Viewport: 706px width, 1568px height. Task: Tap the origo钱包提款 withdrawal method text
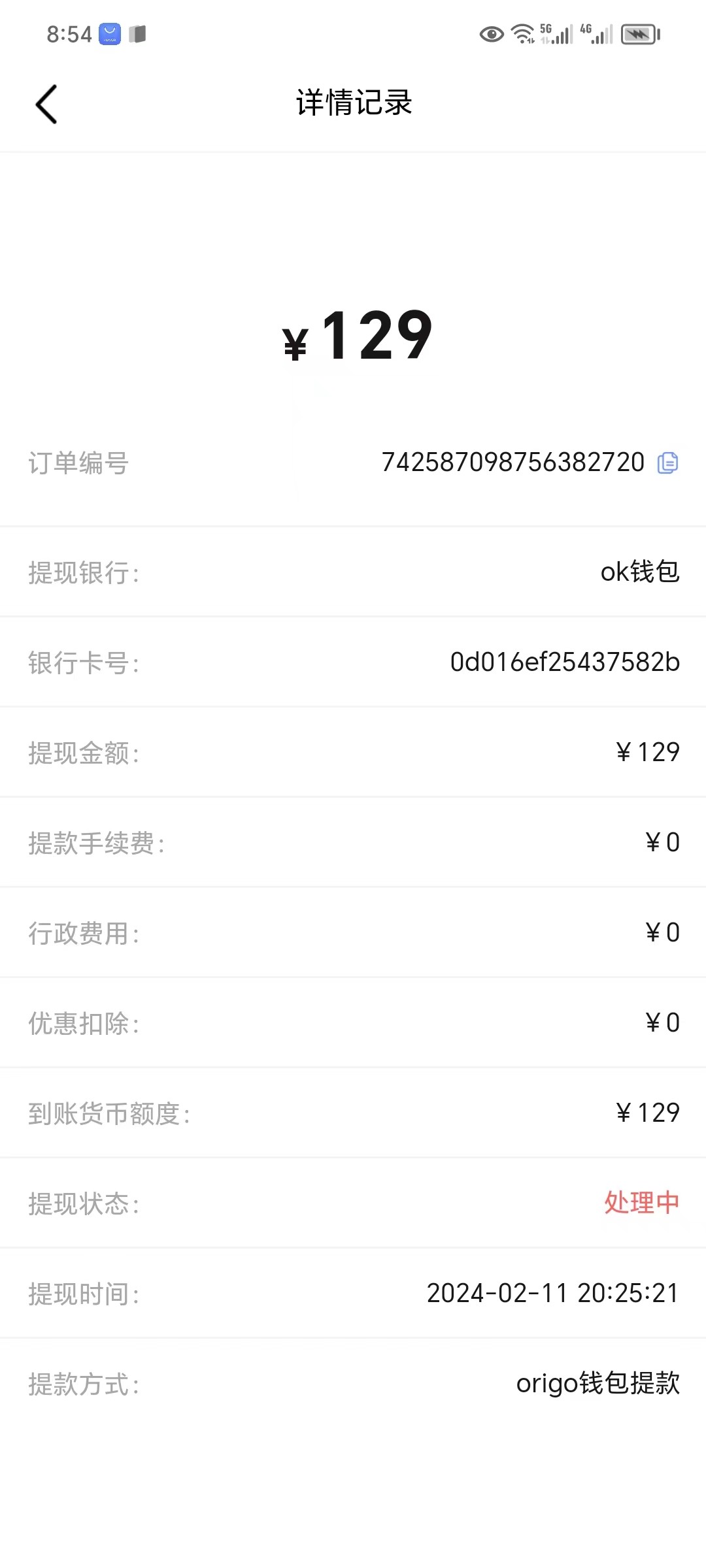coord(600,1383)
